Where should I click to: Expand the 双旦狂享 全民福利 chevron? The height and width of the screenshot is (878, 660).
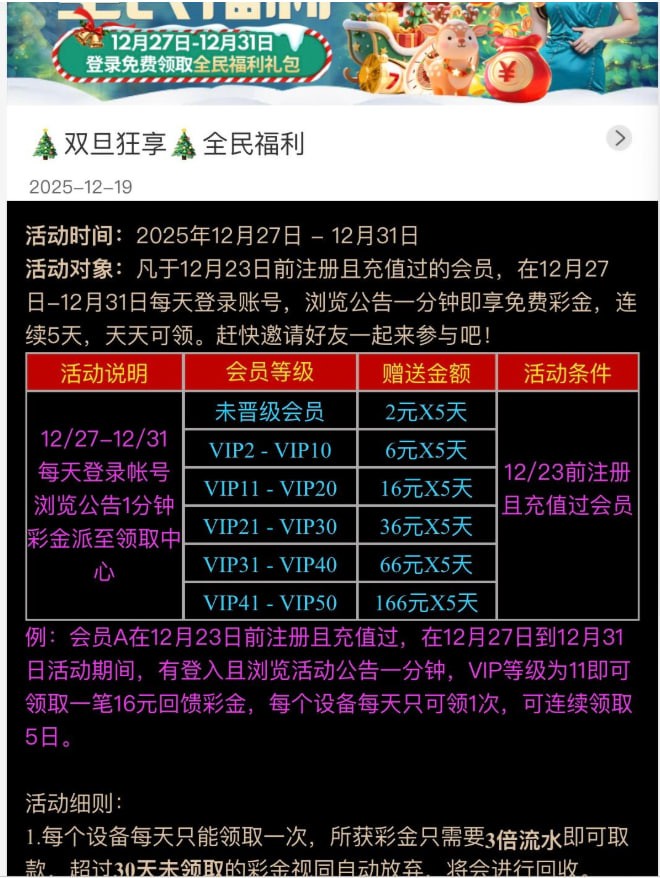pos(619,138)
